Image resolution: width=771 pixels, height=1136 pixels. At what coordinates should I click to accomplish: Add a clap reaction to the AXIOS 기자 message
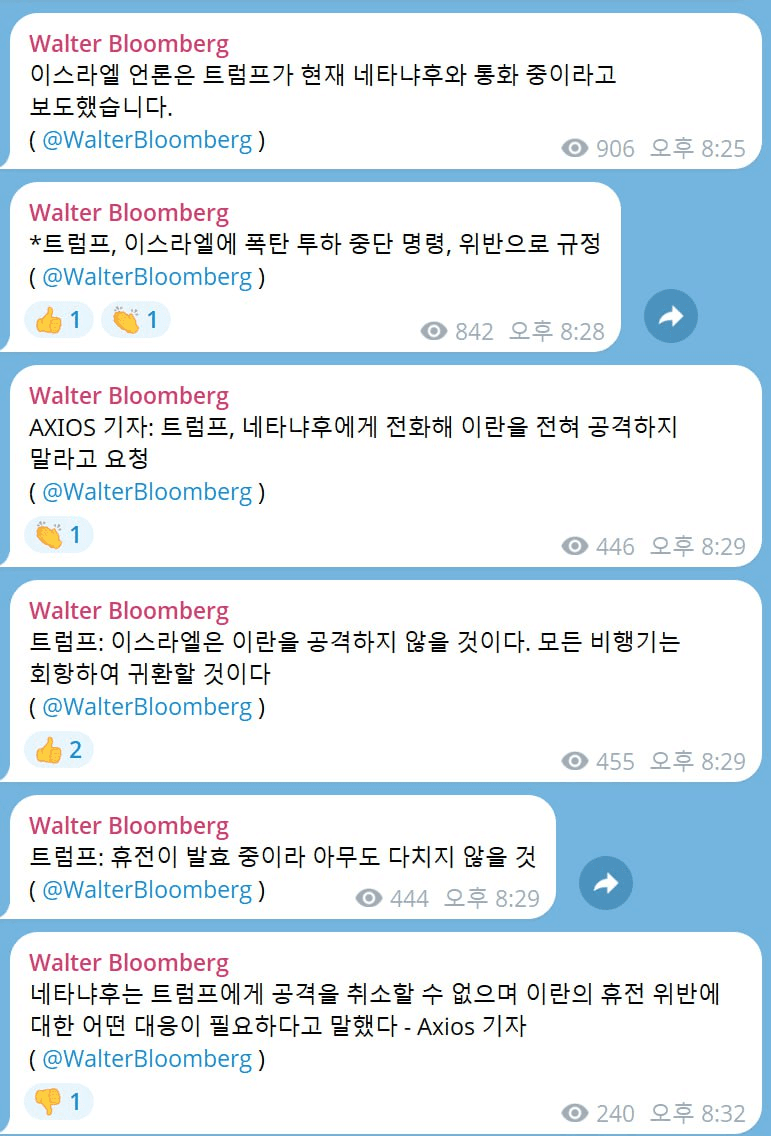tap(58, 535)
